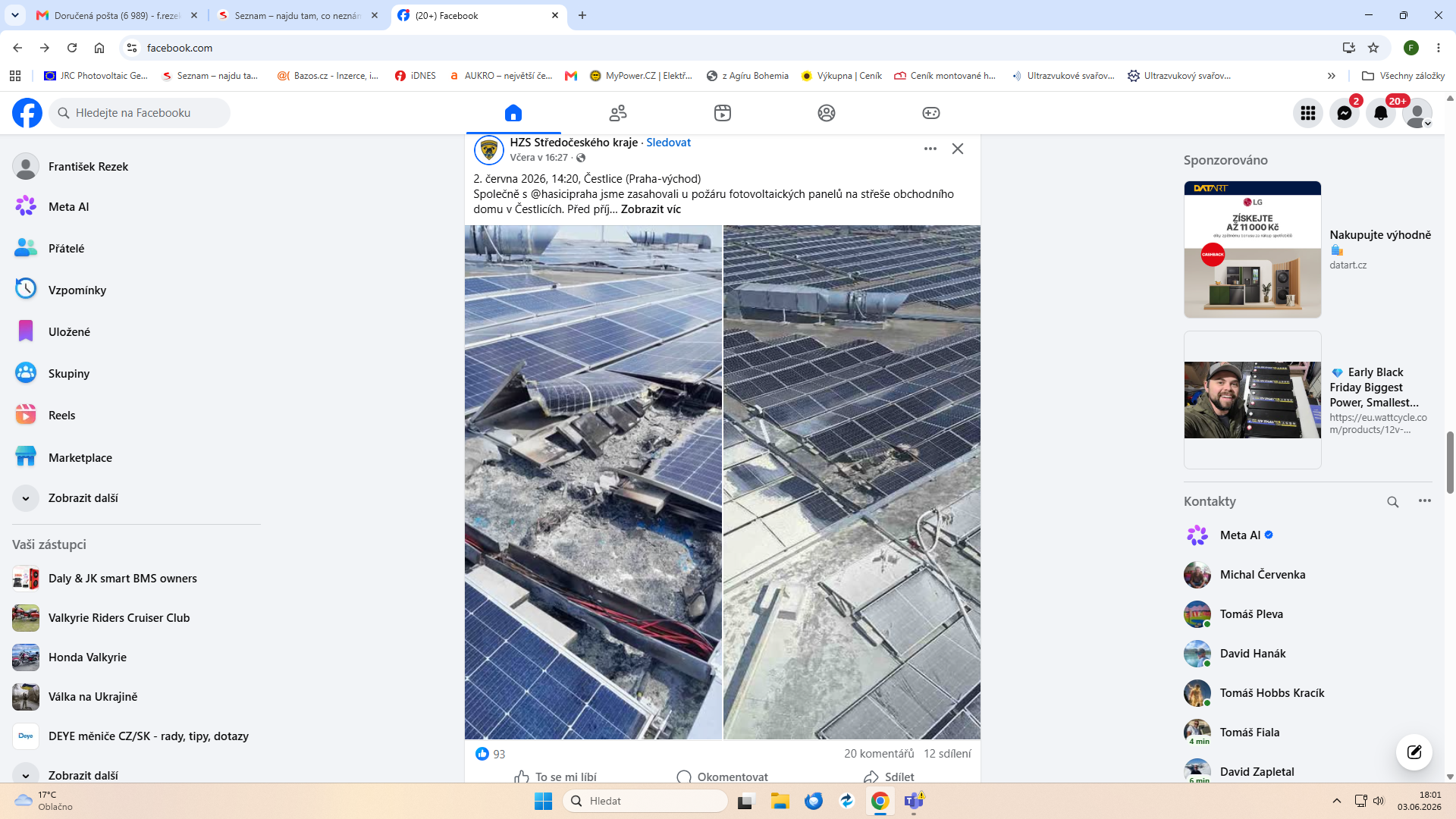Search Facebook in Hledejte na Facebooku
Image resolution: width=1456 pixels, height=819 pixels.
pos(140,113)
